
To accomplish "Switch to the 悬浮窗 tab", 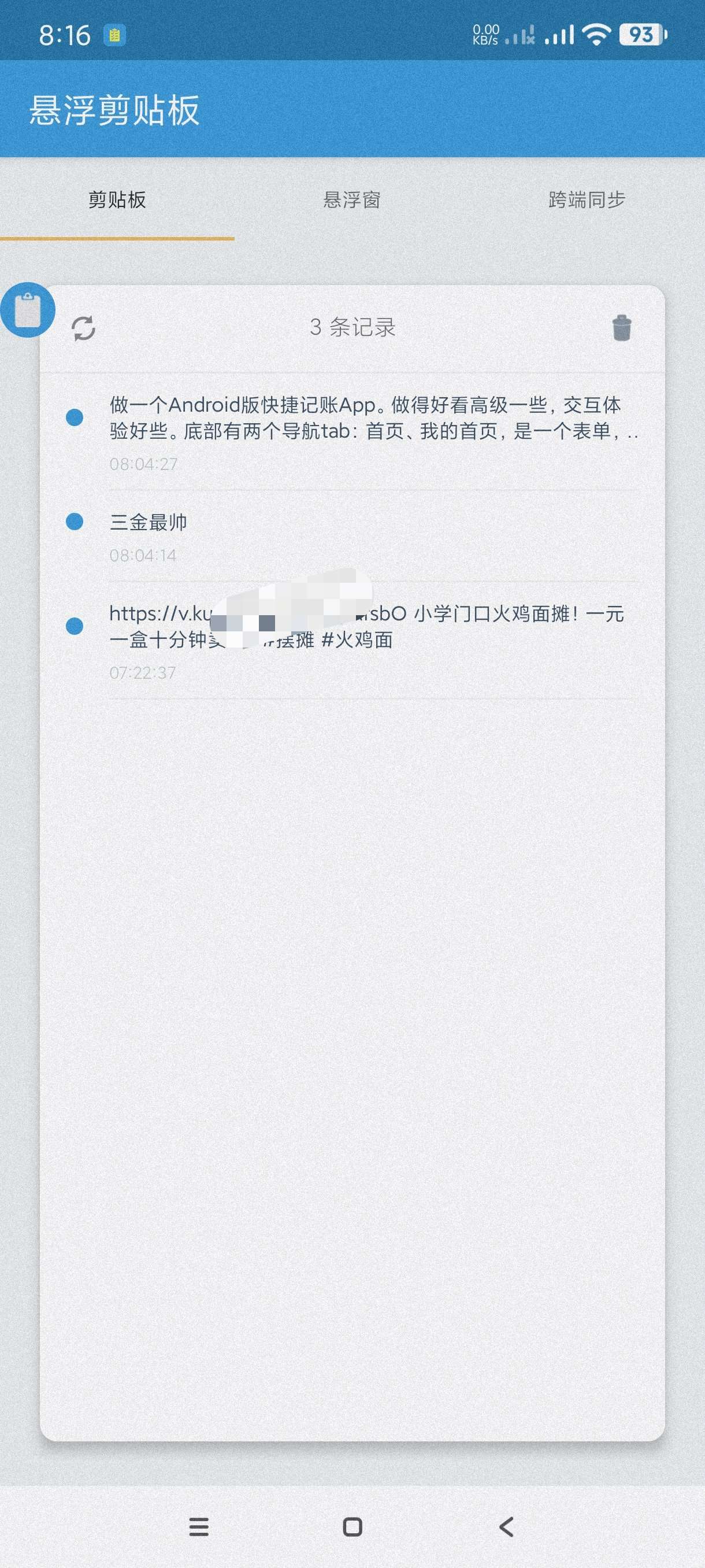I will coord(351,199).
